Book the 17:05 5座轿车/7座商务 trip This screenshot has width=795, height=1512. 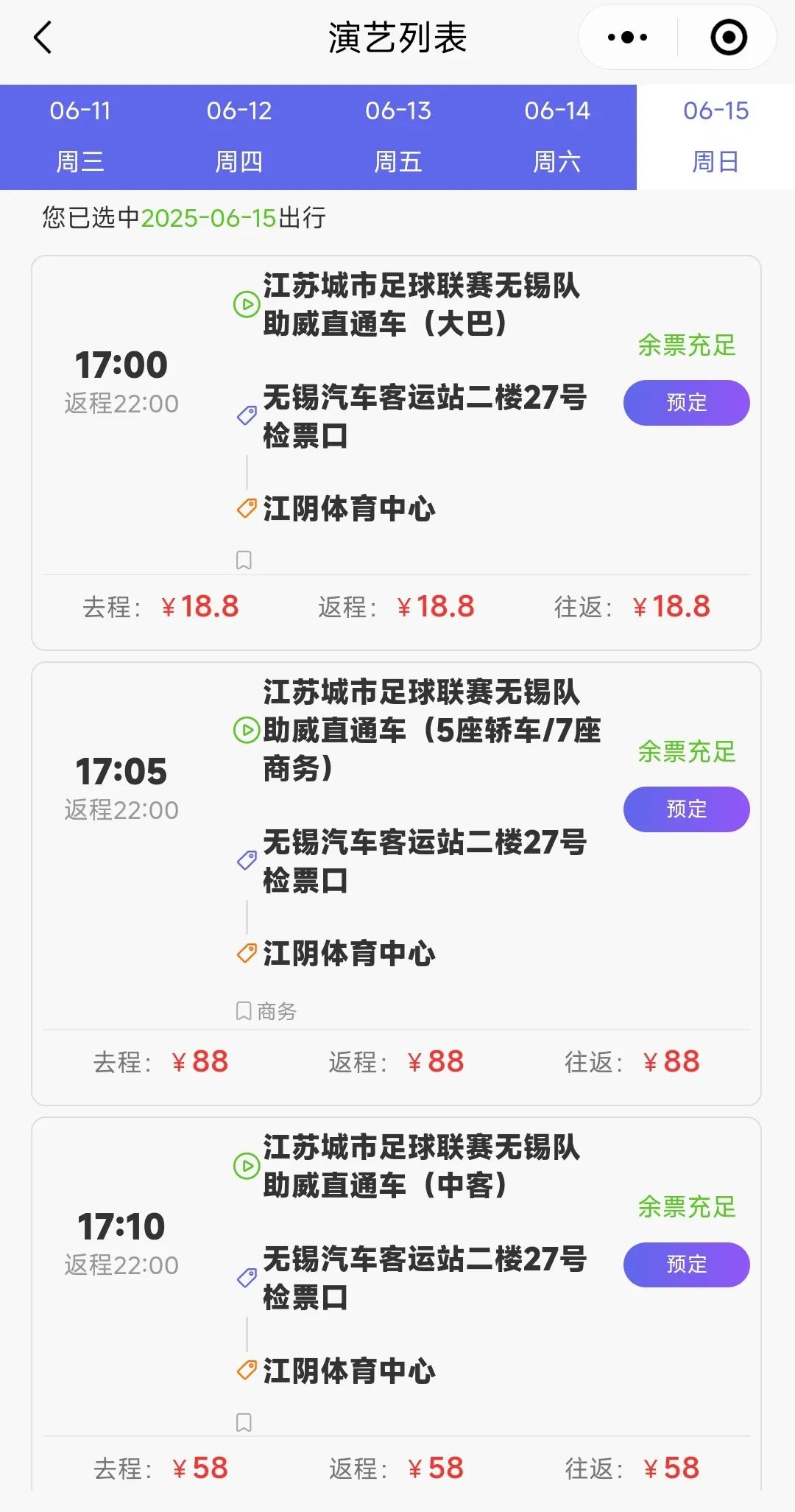tap(686, 809)
